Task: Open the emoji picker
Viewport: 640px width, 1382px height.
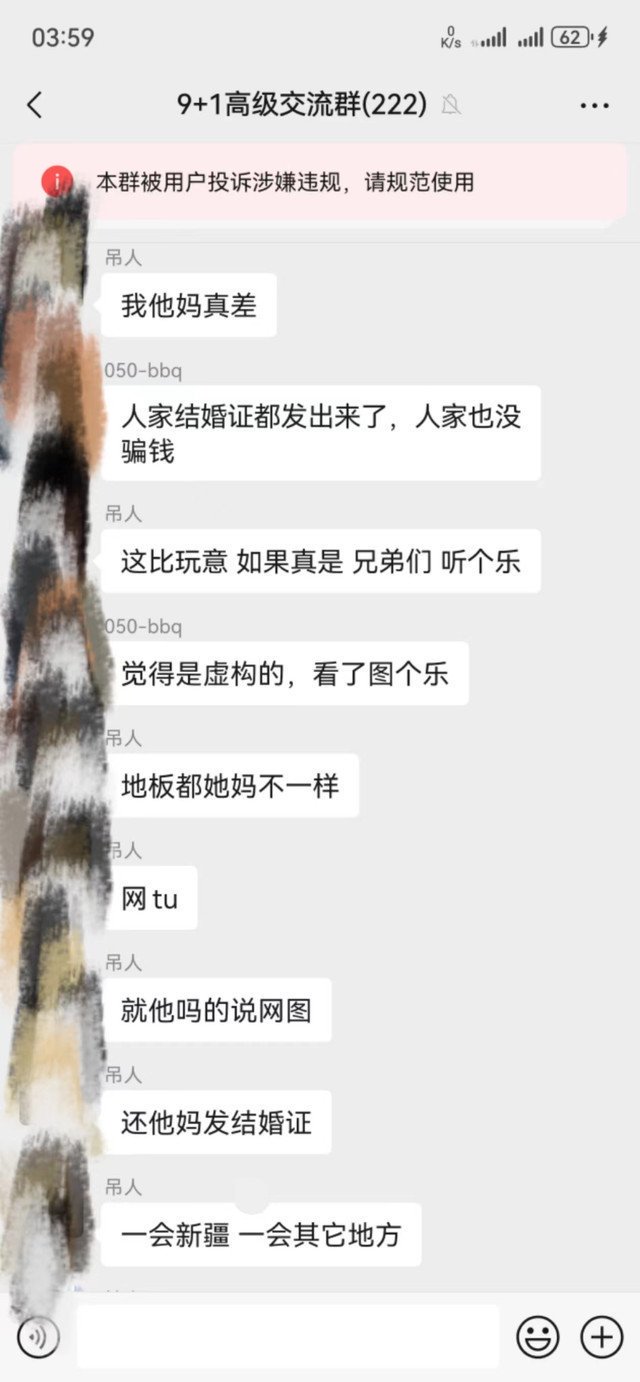Action: 537,1337
